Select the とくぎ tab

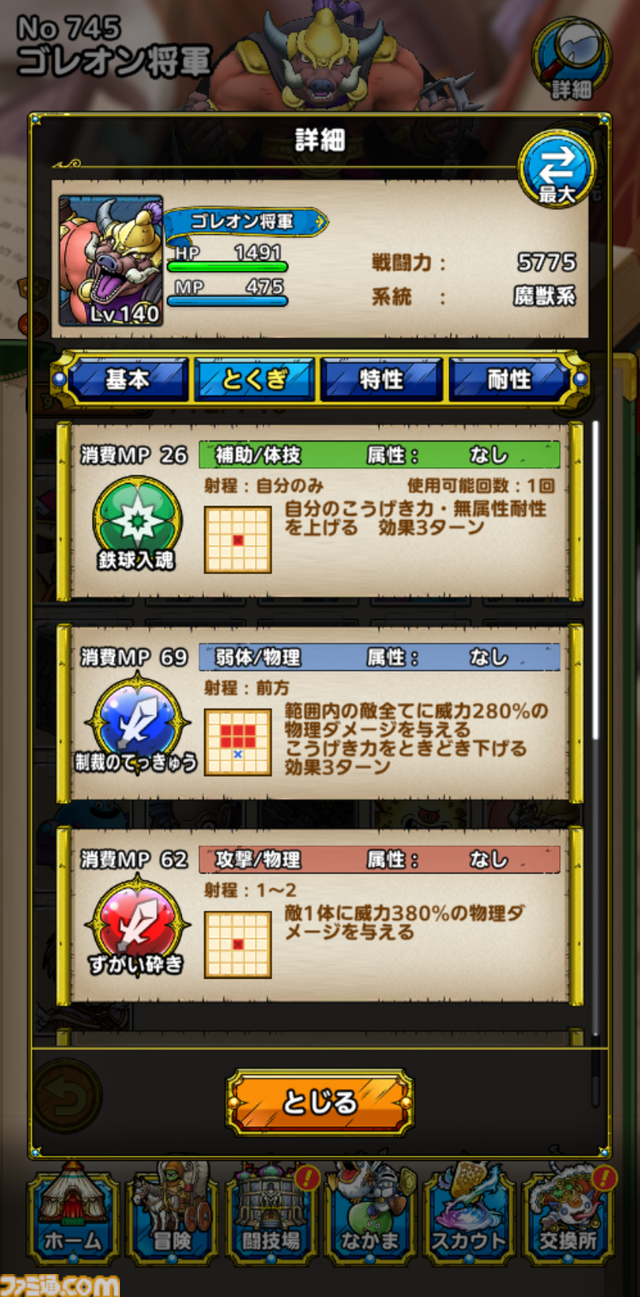click(x=254, y=380)
